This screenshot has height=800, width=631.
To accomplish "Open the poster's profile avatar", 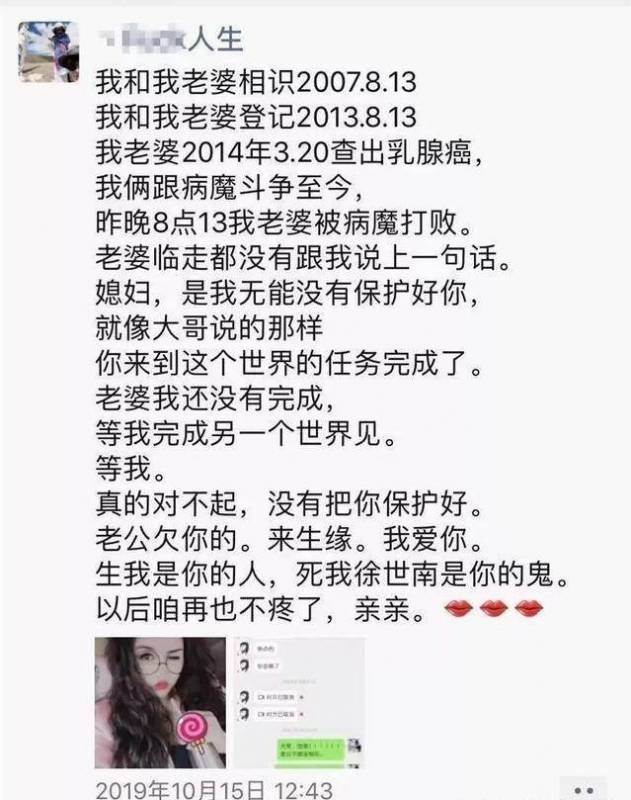I will 47,51.
